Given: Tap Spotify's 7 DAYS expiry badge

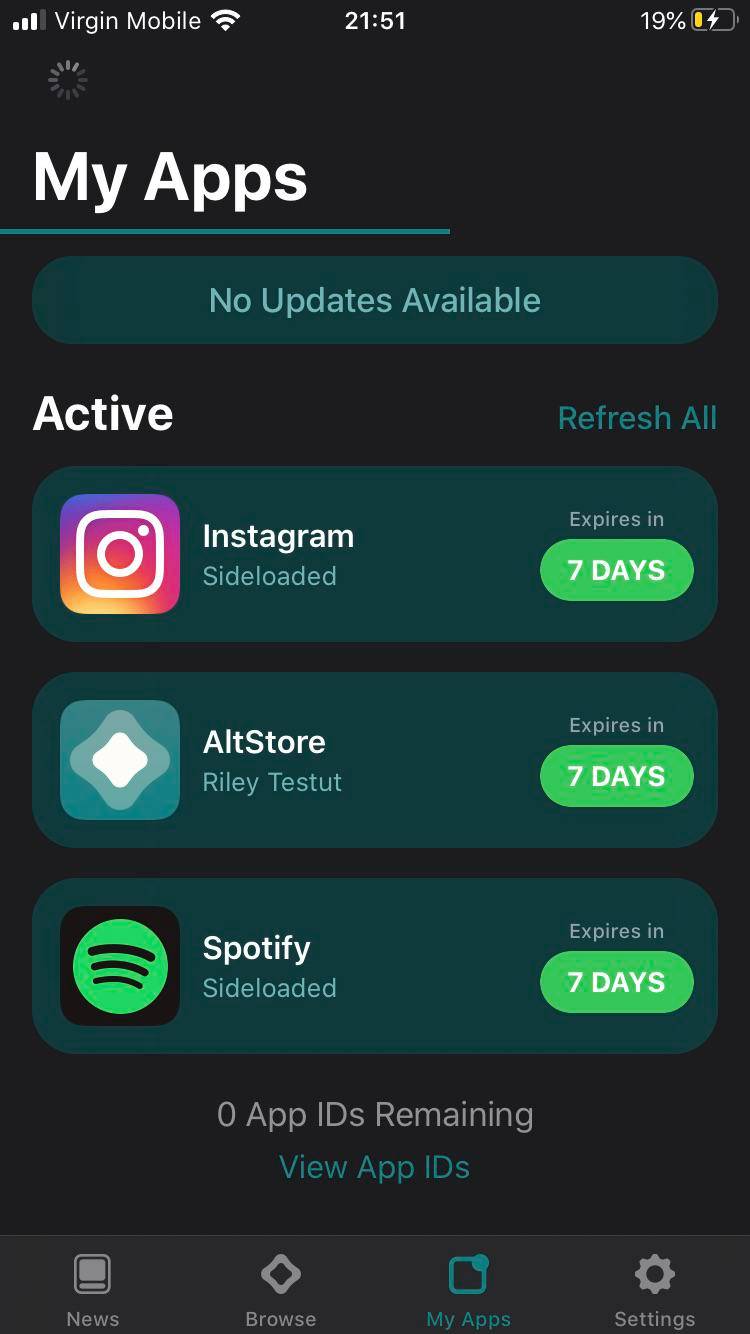Looking at the screenshot, I should (616, 982).
